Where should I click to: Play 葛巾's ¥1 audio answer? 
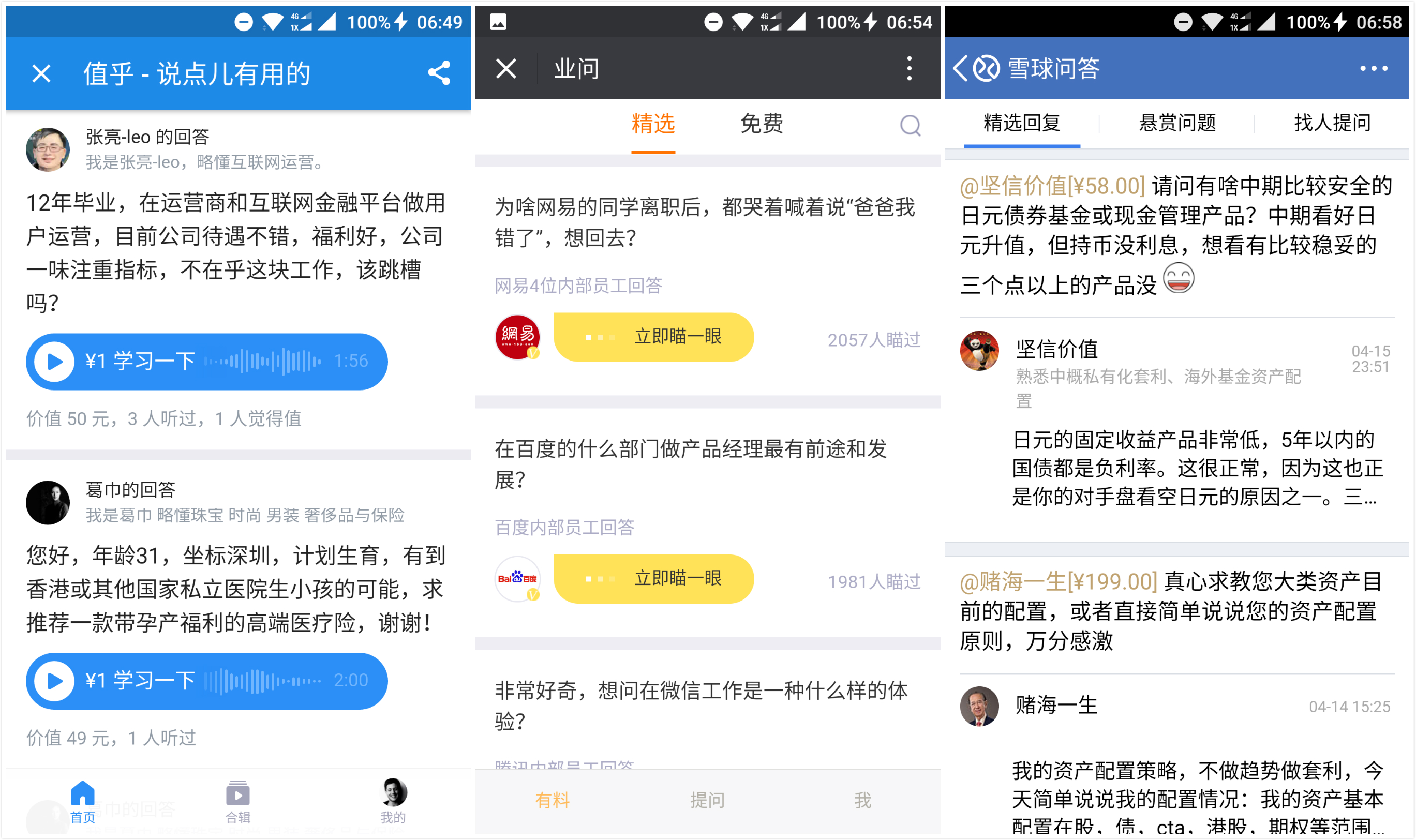(55, 680)
